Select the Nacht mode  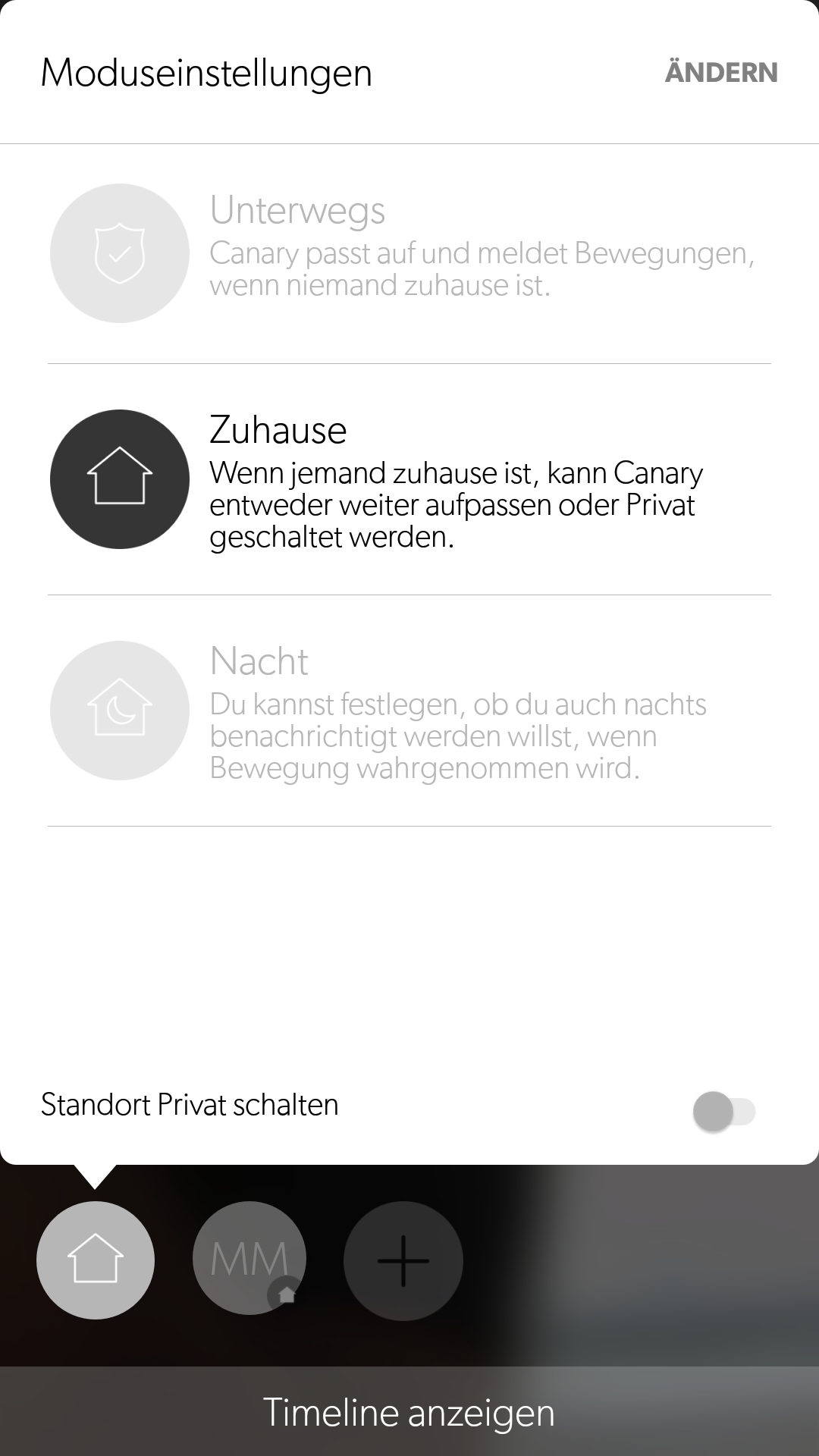409,711
